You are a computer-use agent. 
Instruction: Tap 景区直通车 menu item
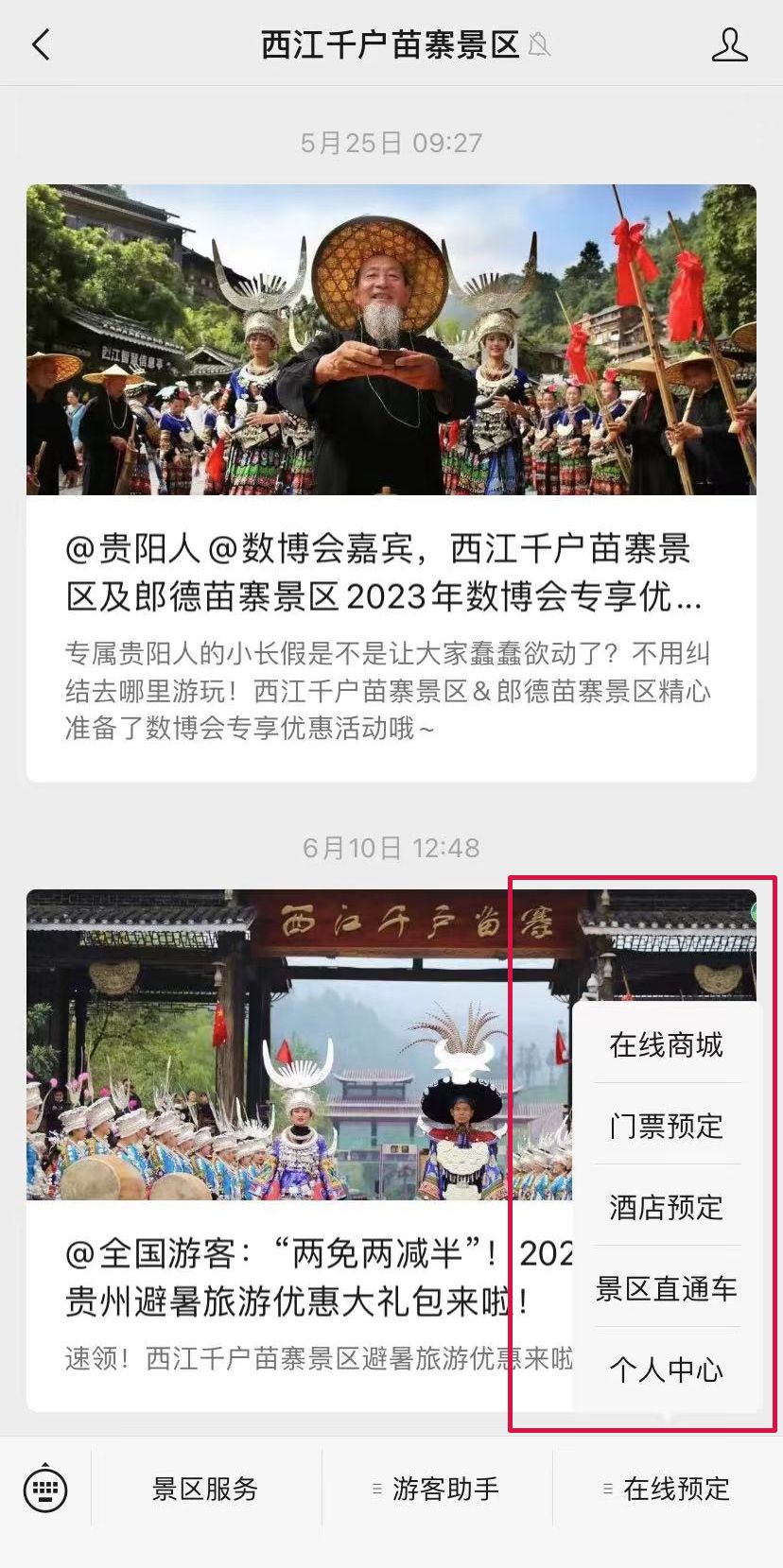[666, 1288]
